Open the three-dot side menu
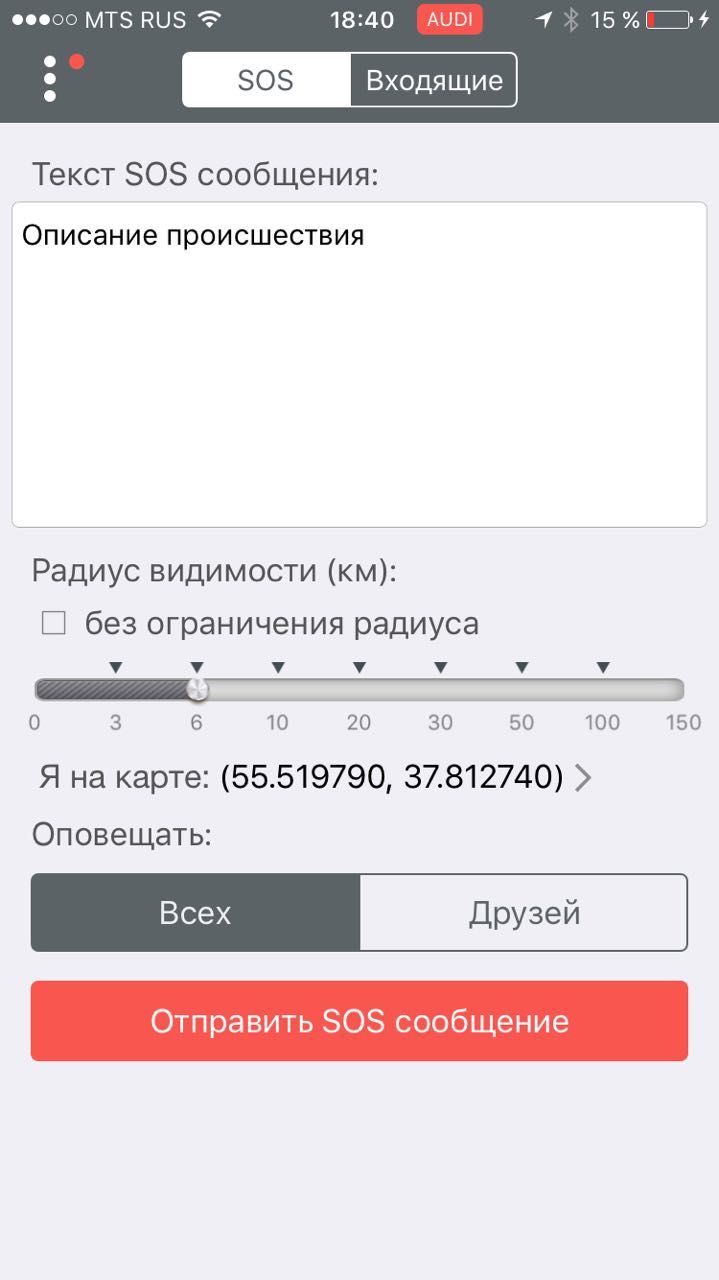Image resolution: width=719 pixels, height=1280 pixels. [x=50, y=79]
